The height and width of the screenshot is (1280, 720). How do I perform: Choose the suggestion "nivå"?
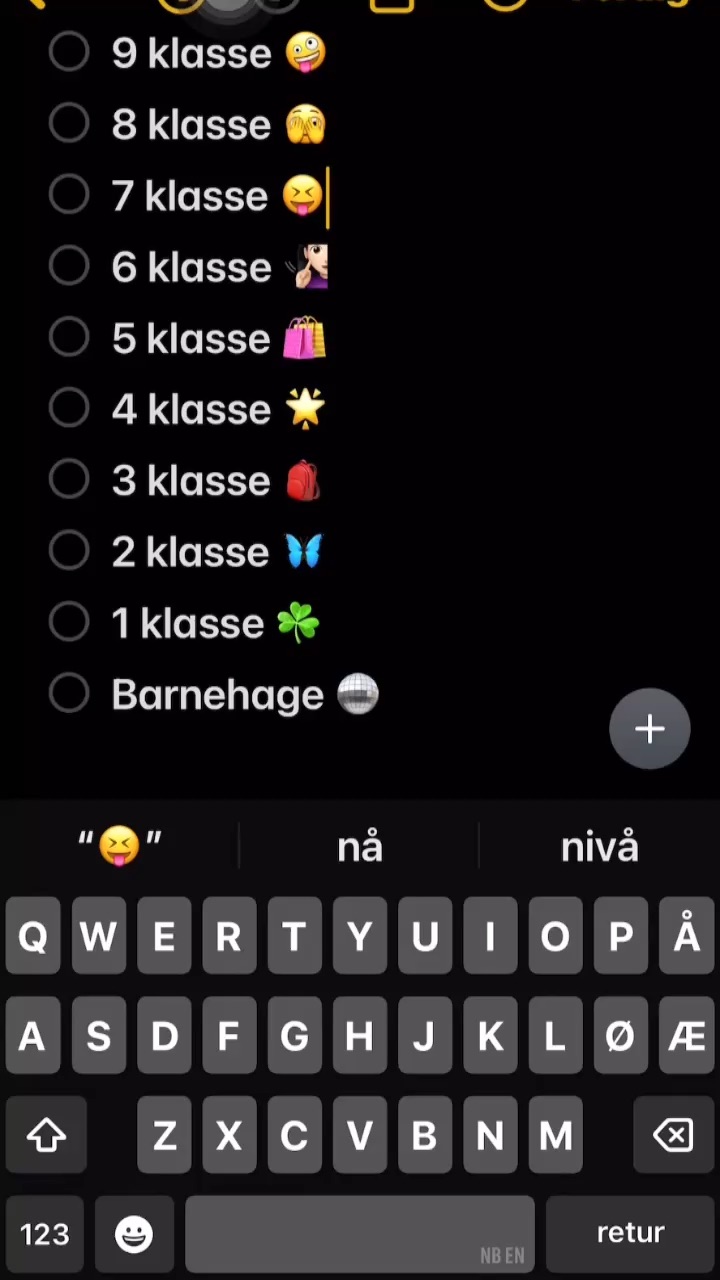599,847
